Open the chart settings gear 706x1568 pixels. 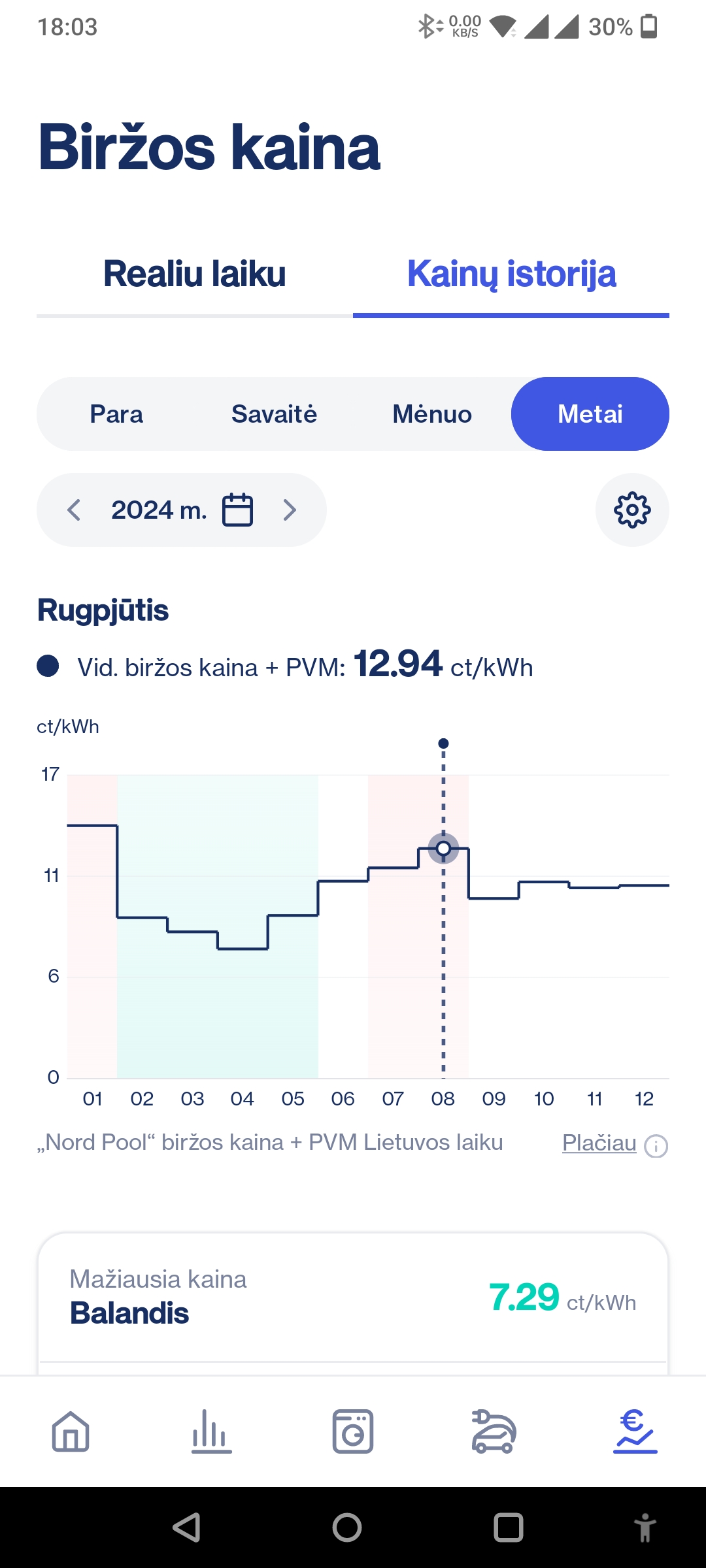[x=632, y=510]
